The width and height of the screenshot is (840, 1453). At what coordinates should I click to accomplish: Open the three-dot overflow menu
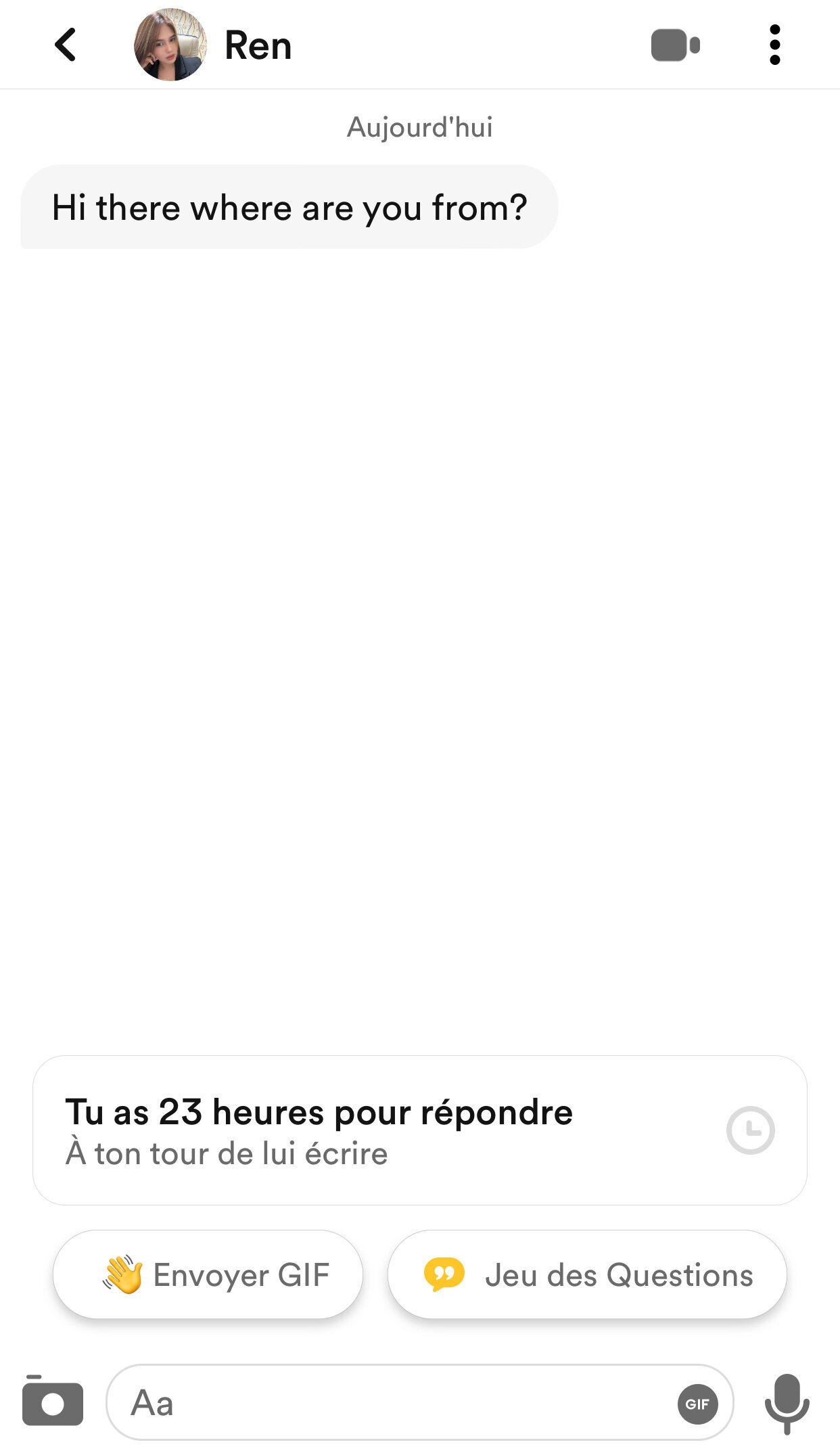[x=775, y=45]
